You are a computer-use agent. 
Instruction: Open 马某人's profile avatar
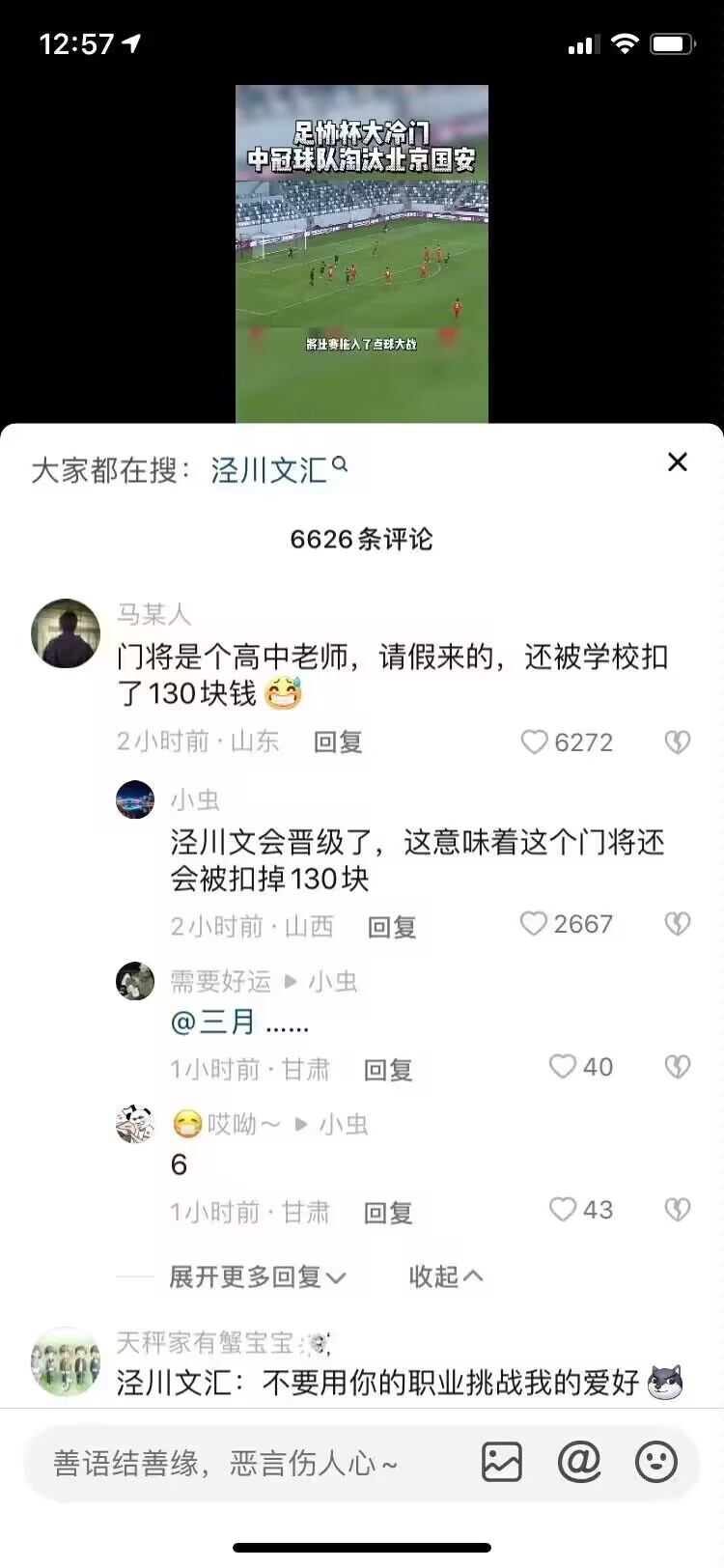point(66,633)
